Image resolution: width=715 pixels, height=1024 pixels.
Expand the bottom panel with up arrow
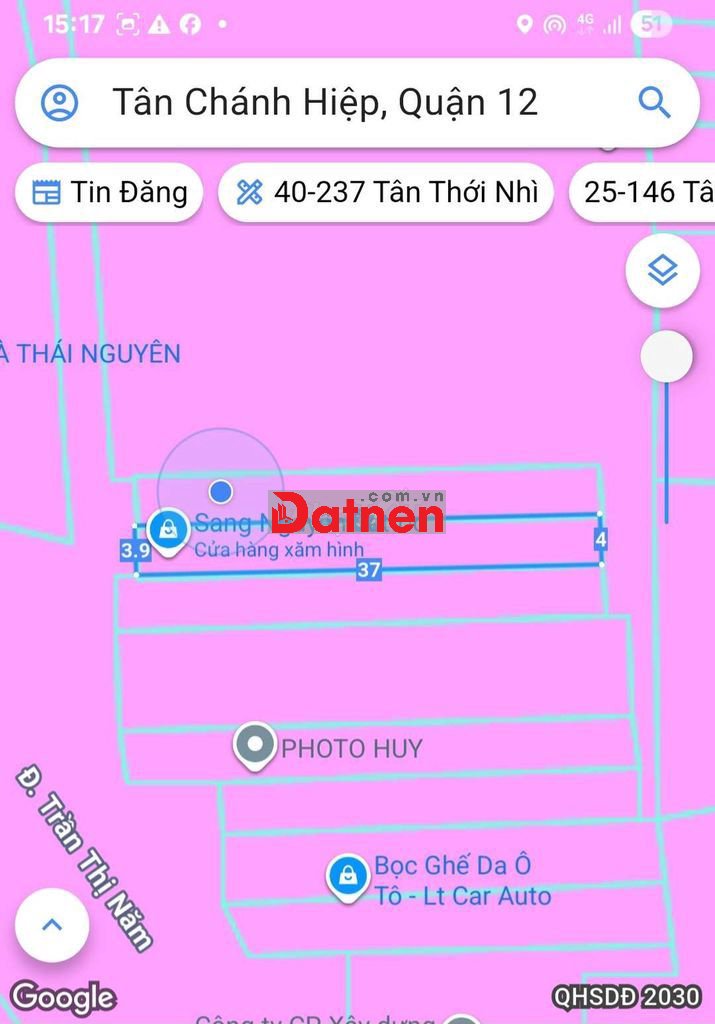point(52,925)
